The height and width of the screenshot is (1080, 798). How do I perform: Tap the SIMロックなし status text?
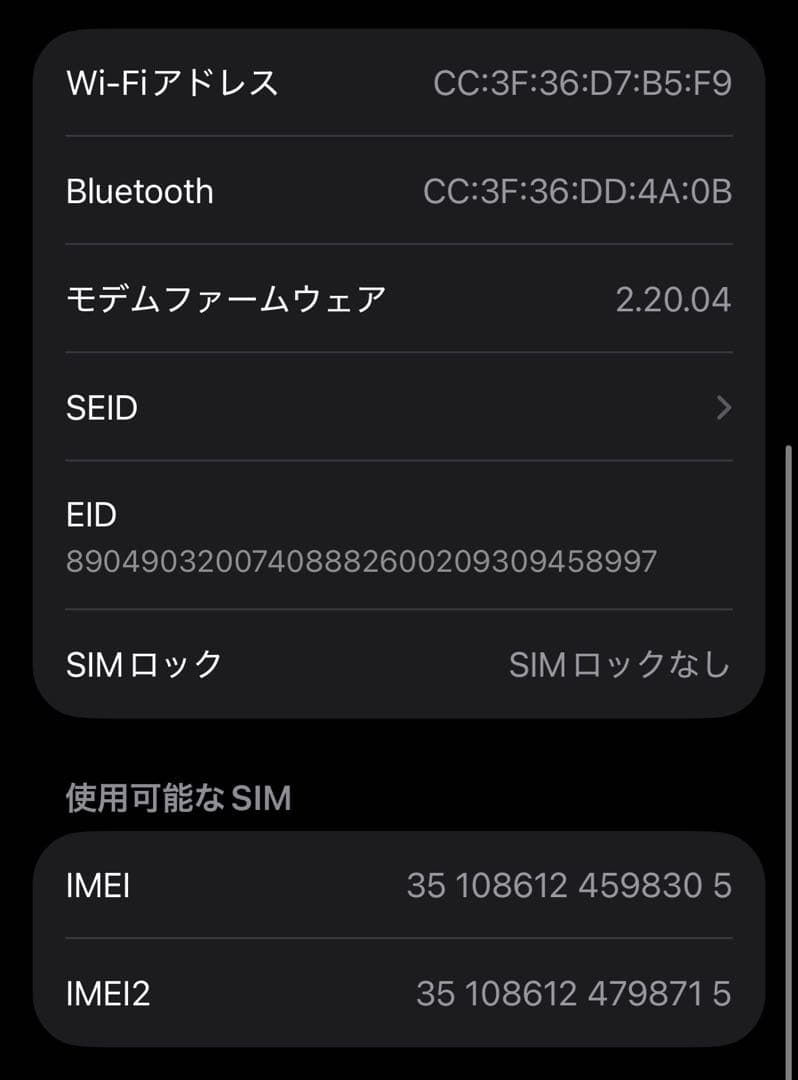click(621, 663)
